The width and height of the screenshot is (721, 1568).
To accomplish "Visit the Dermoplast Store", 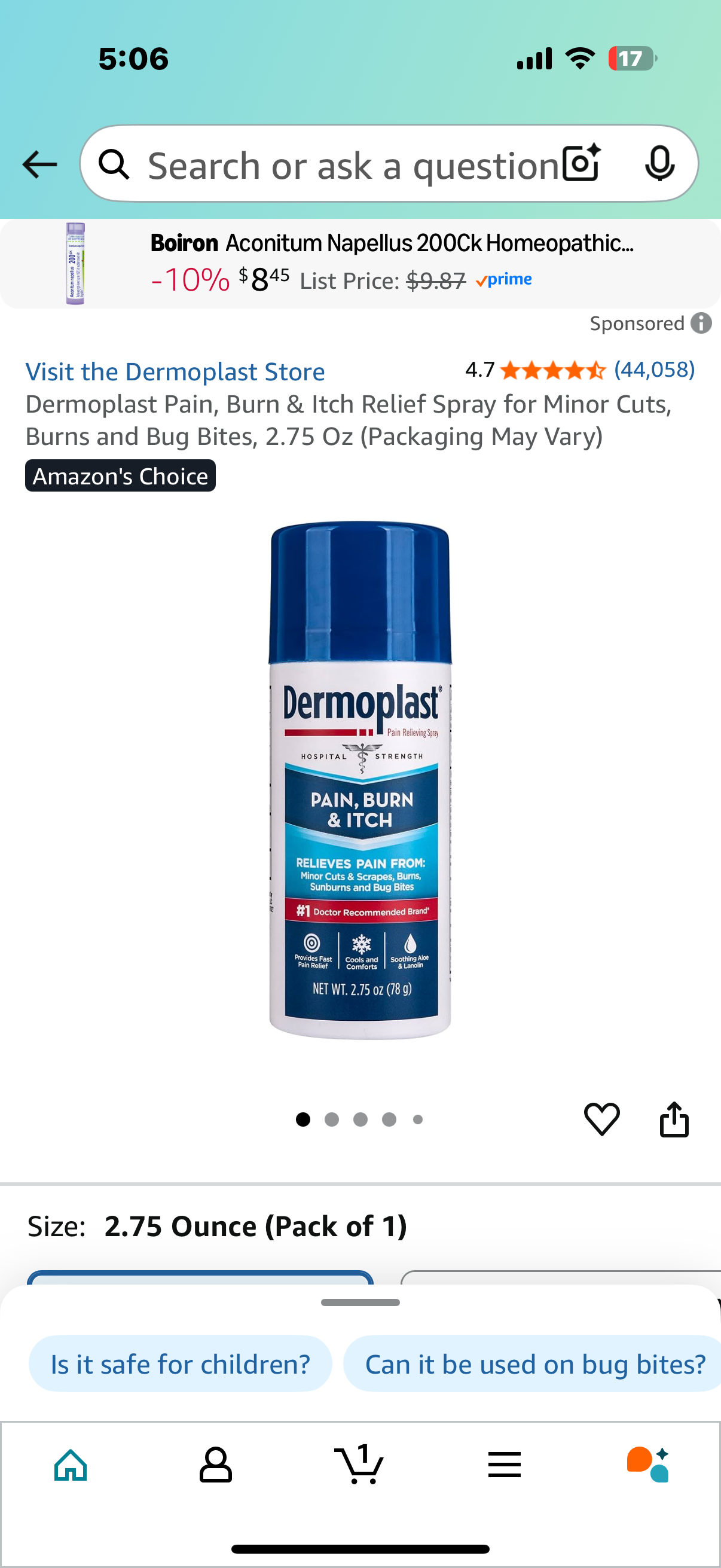I will pyautogui.click(x=175, y=372).
